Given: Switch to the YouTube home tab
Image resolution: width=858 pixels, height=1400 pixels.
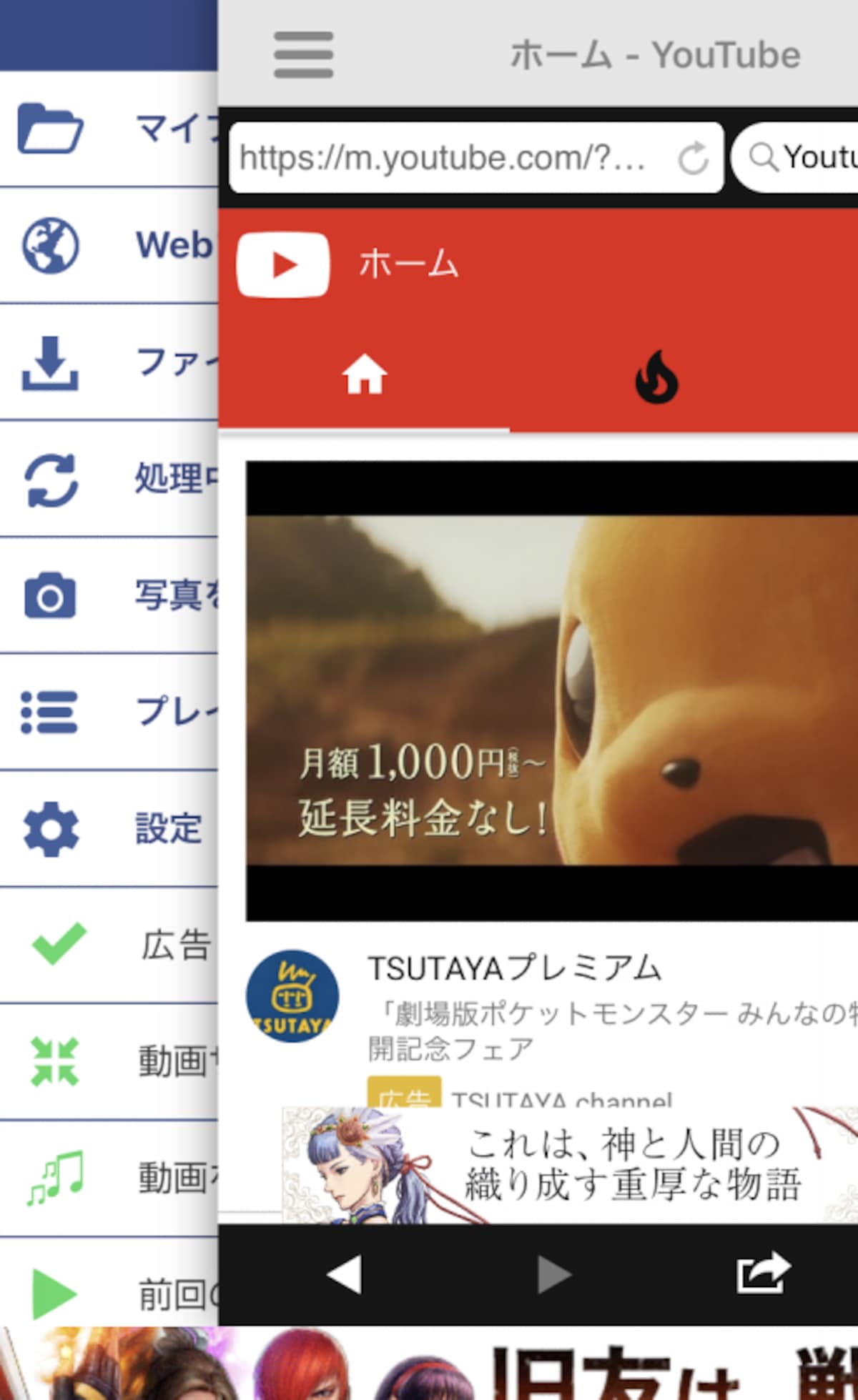Looking at the screenshot, I should 364,374.
